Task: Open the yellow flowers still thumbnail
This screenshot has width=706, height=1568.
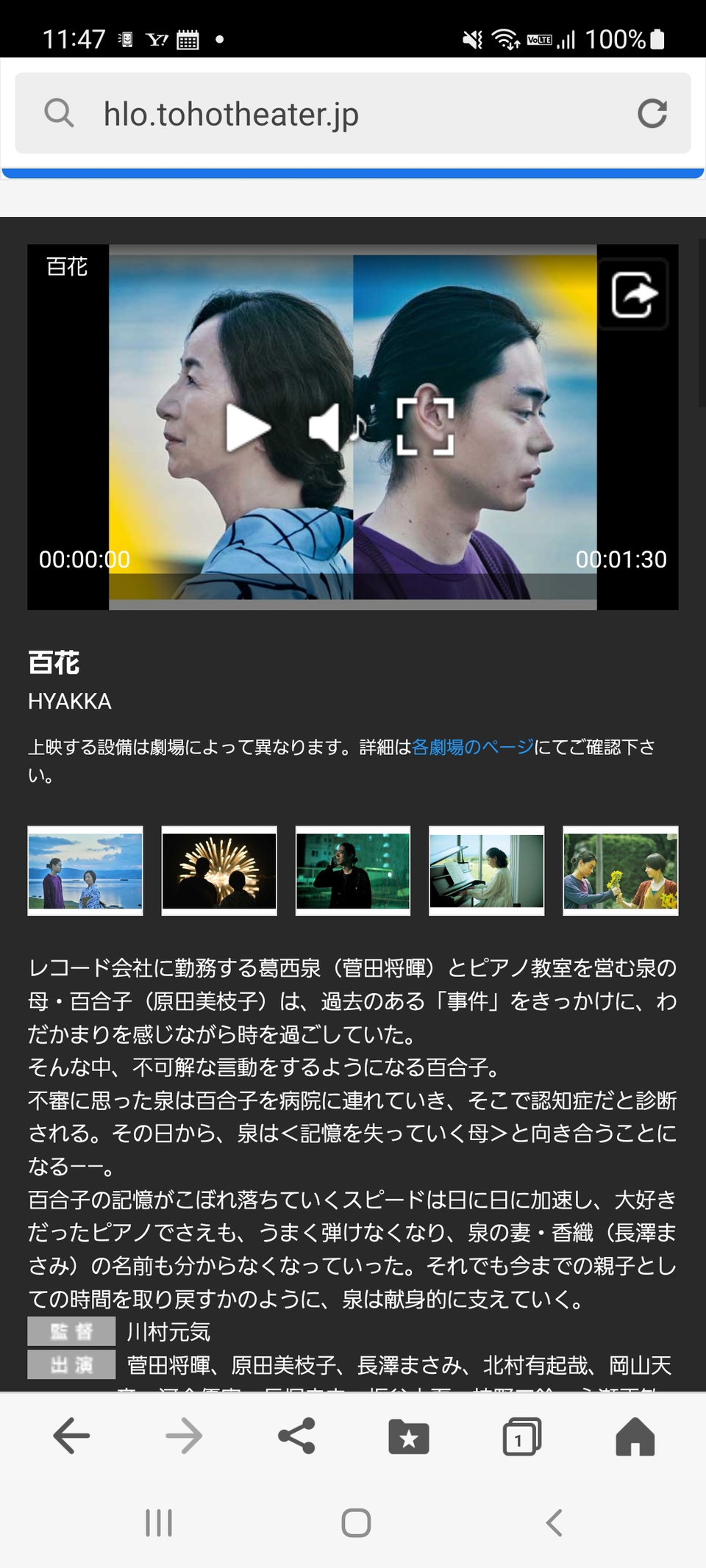Action: (621, 870)
